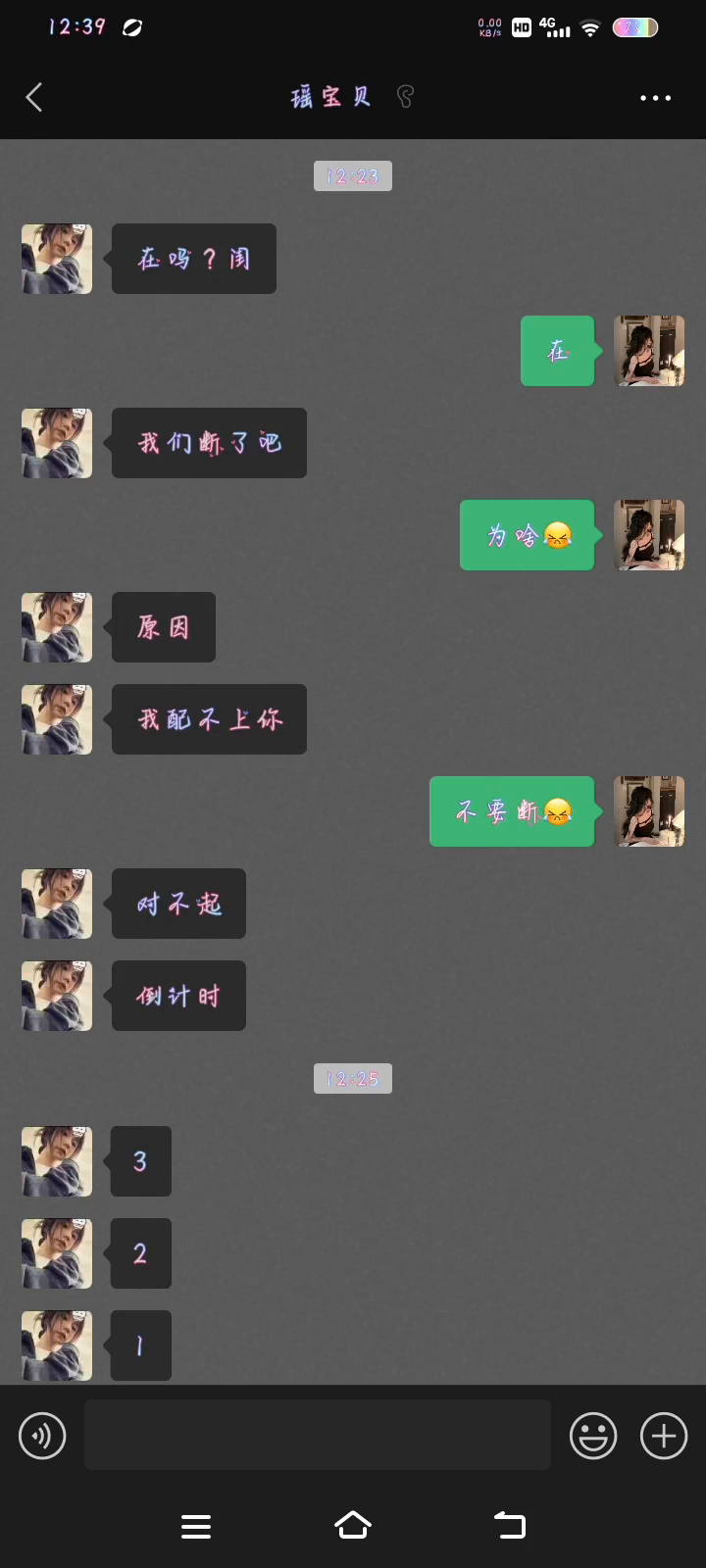Open the three-dot chat options menu
Screen dimensions: 706x1568
click(655, 98)
